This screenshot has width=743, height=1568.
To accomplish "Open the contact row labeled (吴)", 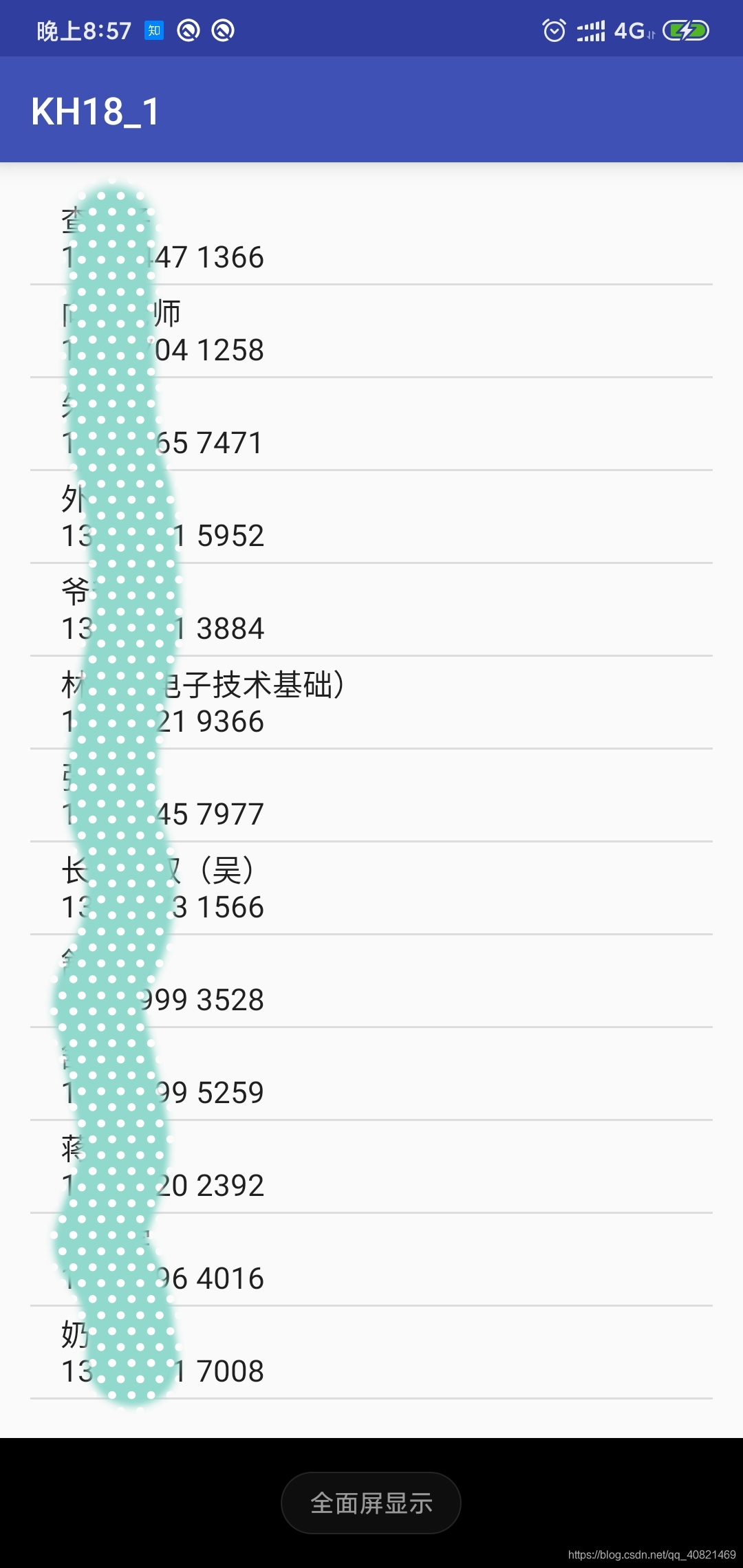I will (371, 888).
